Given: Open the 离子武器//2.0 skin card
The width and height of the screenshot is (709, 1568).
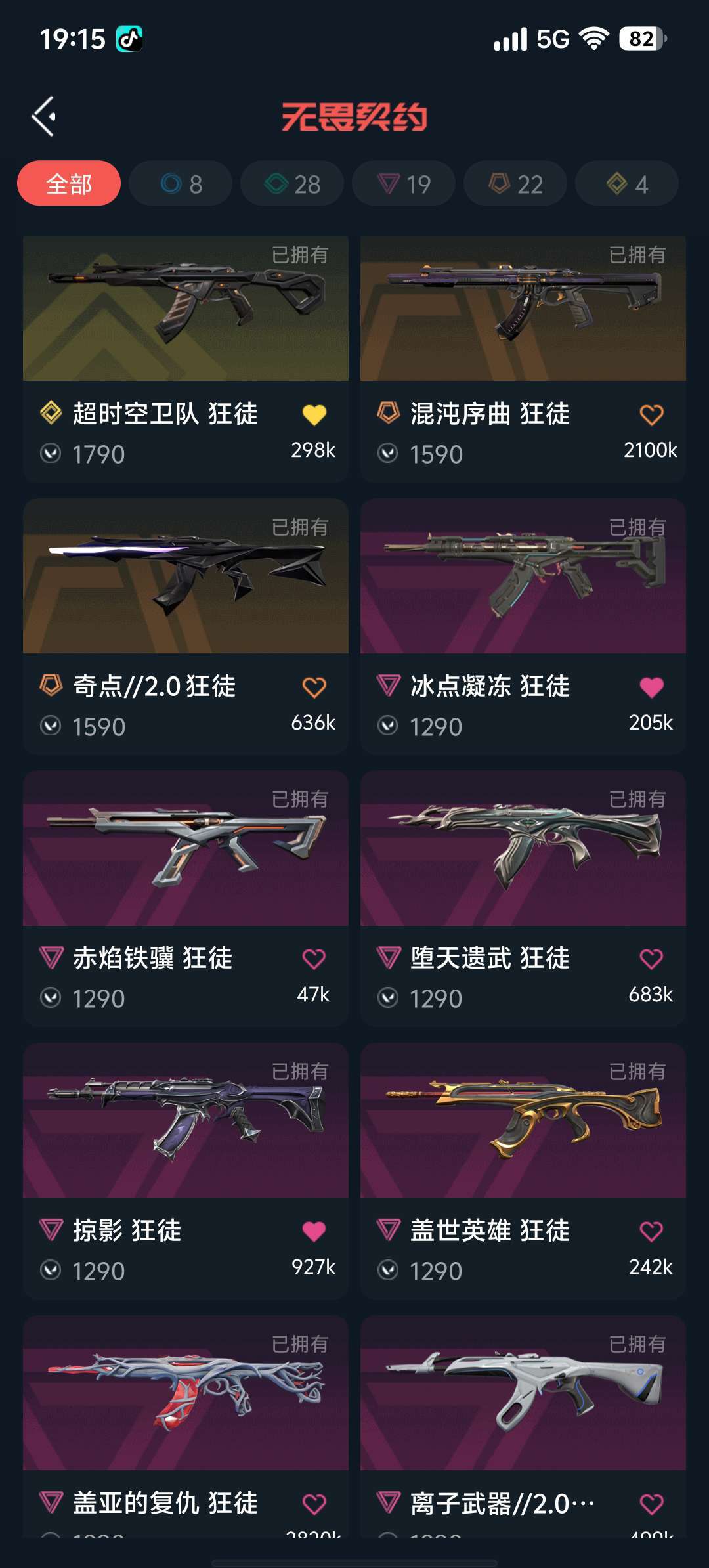Looking at the screenshot, I should 523,1393.
